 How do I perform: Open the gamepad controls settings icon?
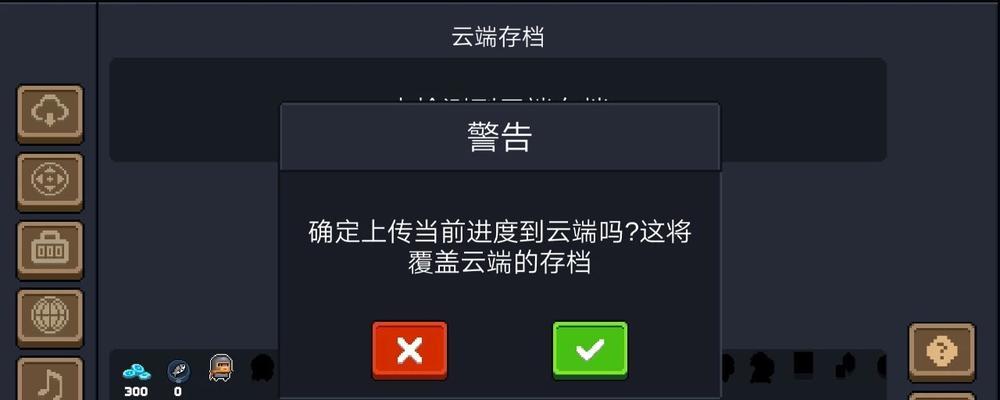pyautogui.click(x=50, y=181)
